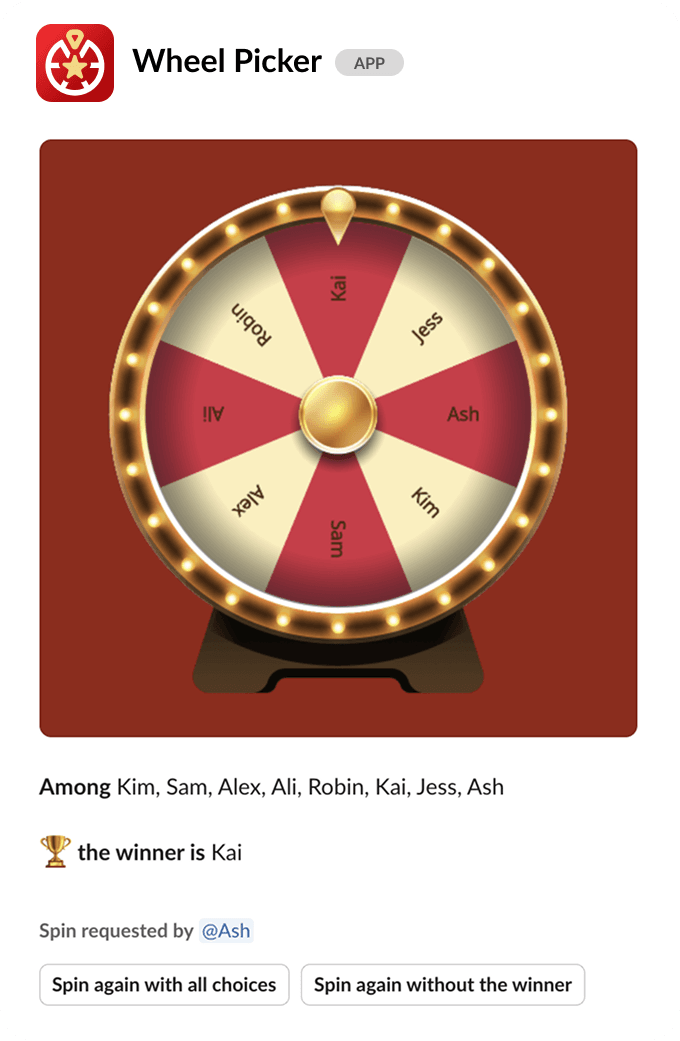Tap Spin again with all choices
Viewport: 680px width, 1041px height.
(x=164, y=984)
